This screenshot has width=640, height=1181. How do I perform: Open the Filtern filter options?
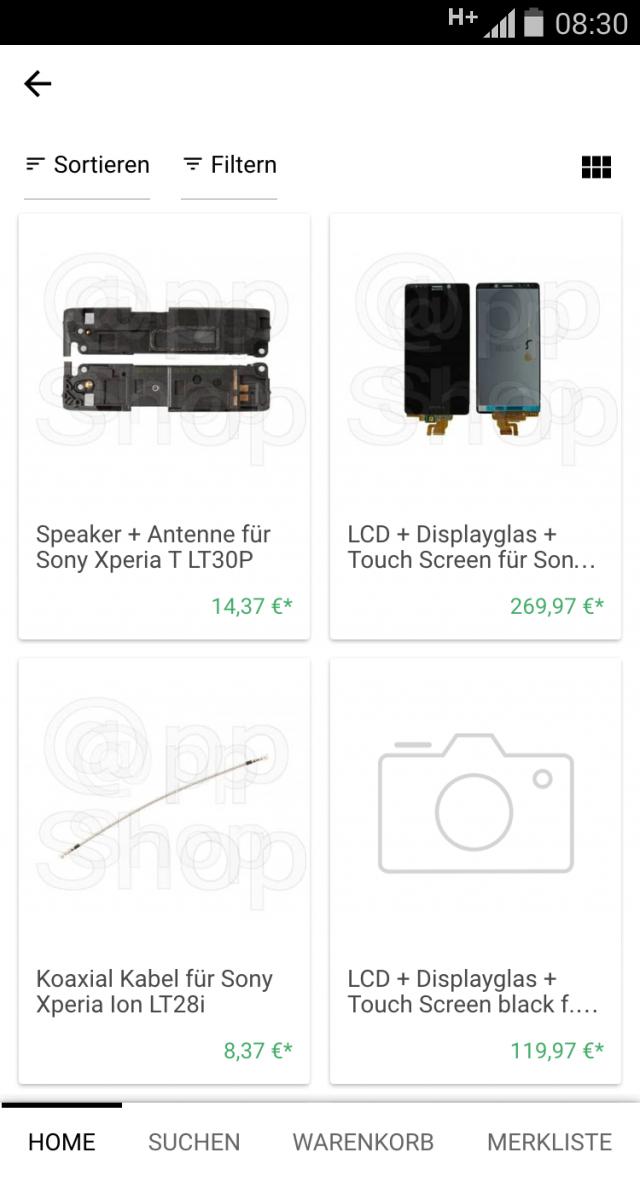coord(229,165)
